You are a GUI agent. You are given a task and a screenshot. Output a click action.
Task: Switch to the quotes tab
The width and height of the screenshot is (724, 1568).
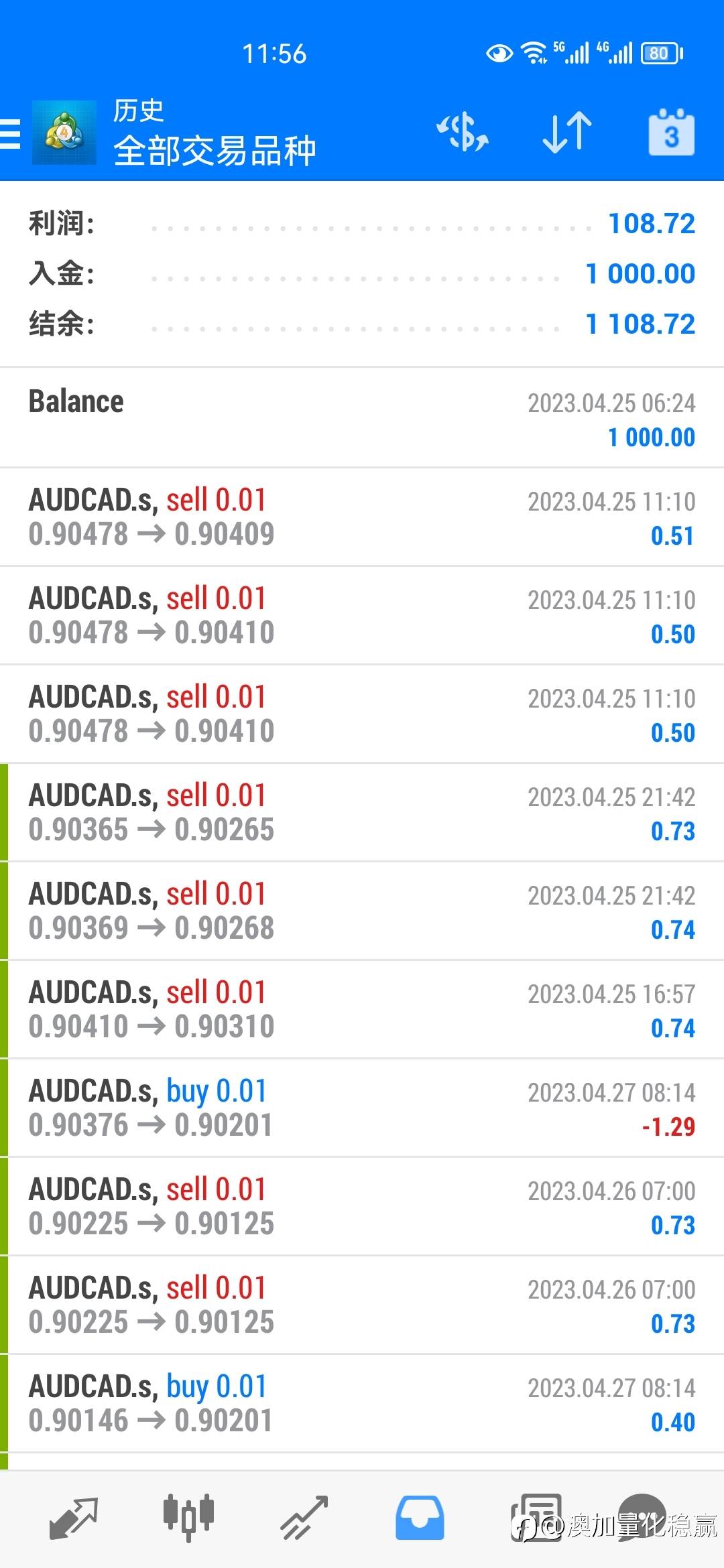click(74, 1516)
